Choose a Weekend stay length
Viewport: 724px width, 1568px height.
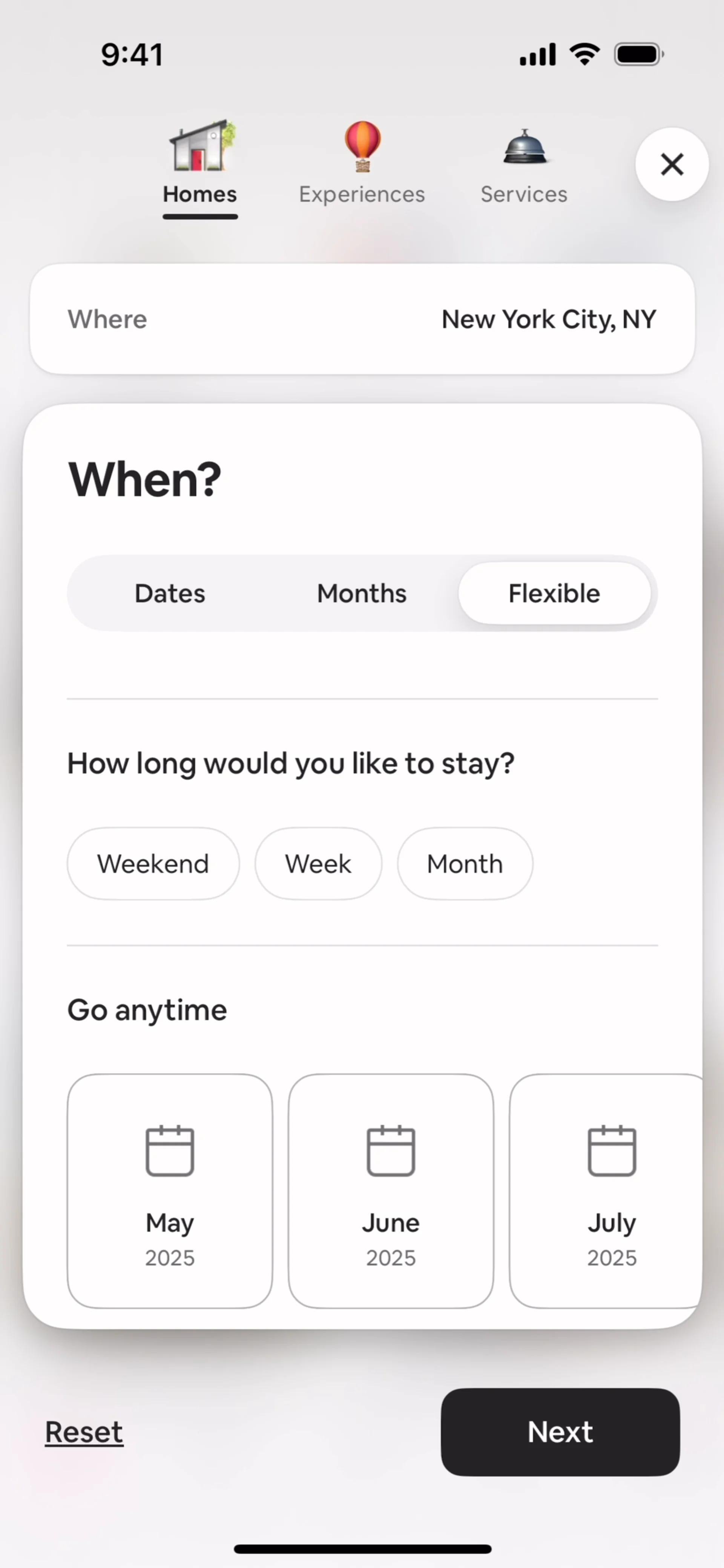point(153,864)
